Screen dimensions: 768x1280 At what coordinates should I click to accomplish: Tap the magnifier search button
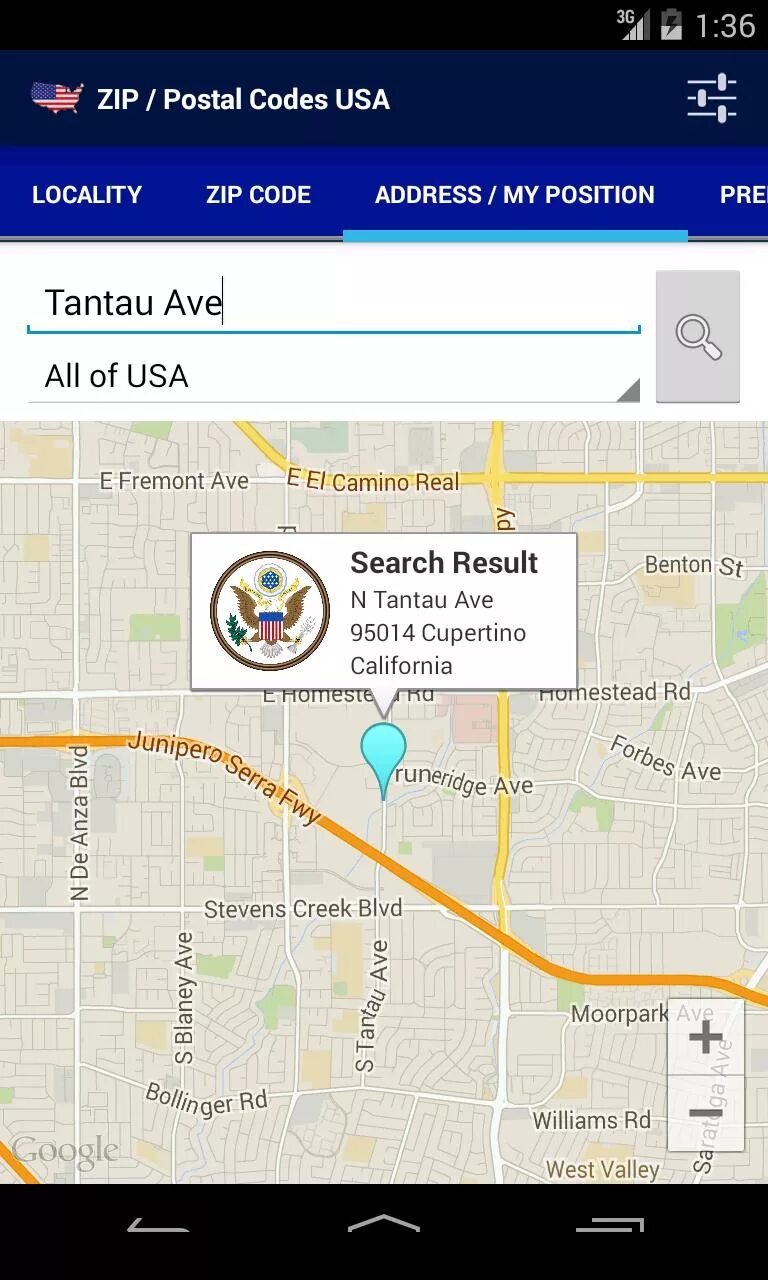698,337
